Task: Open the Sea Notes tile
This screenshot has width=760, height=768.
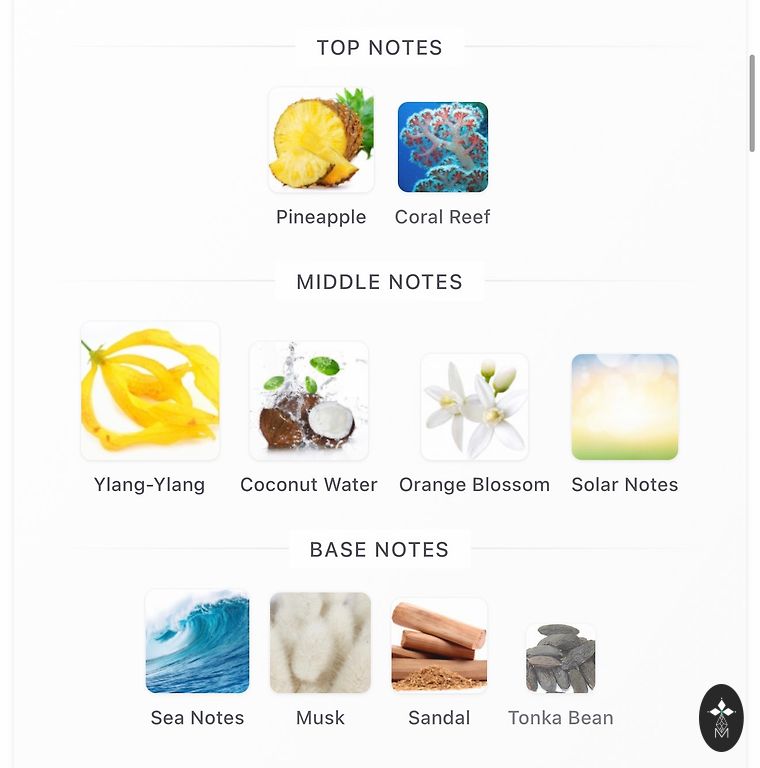Action: 197,641
